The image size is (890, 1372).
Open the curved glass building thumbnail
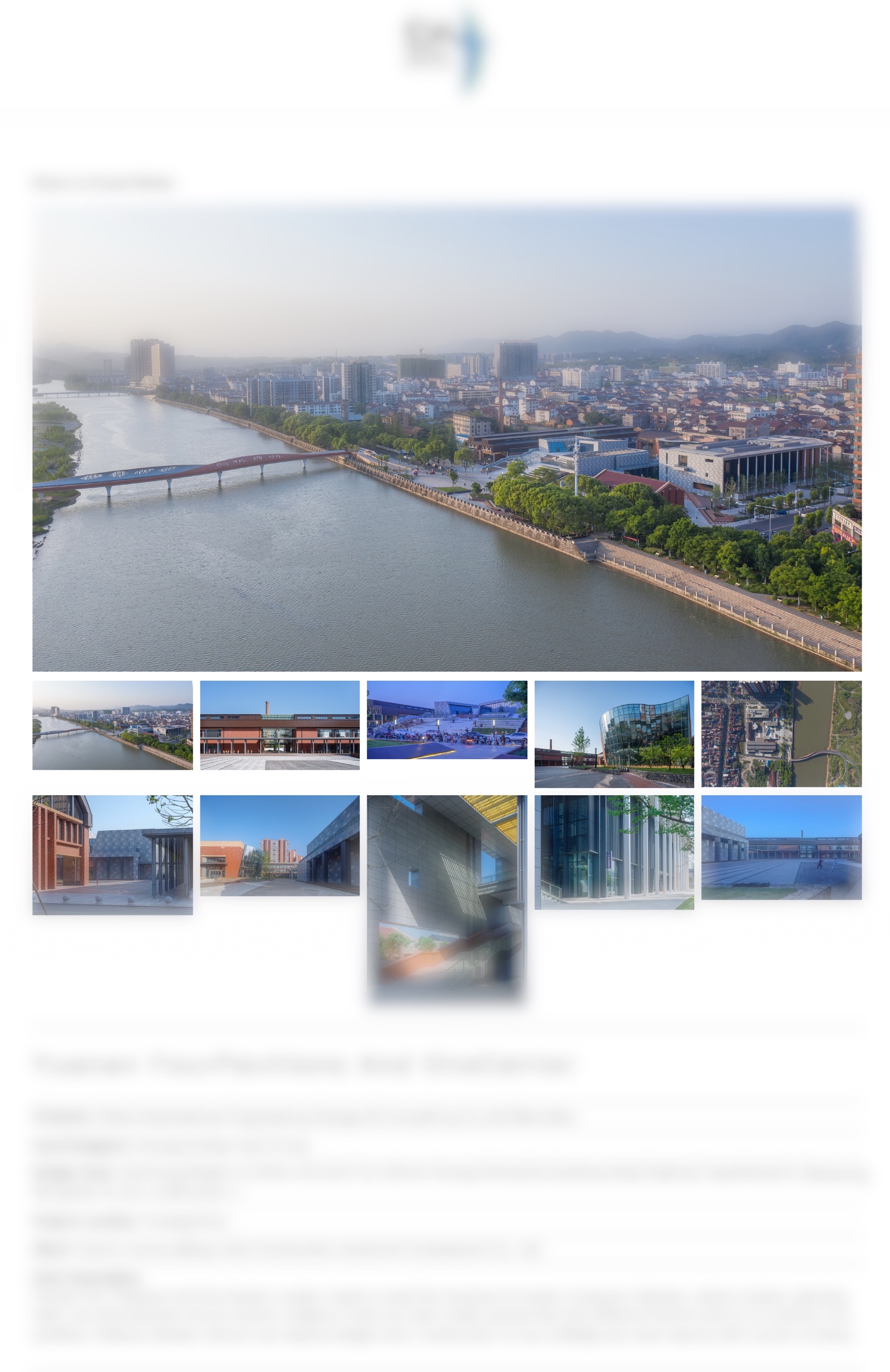[614, 733]
